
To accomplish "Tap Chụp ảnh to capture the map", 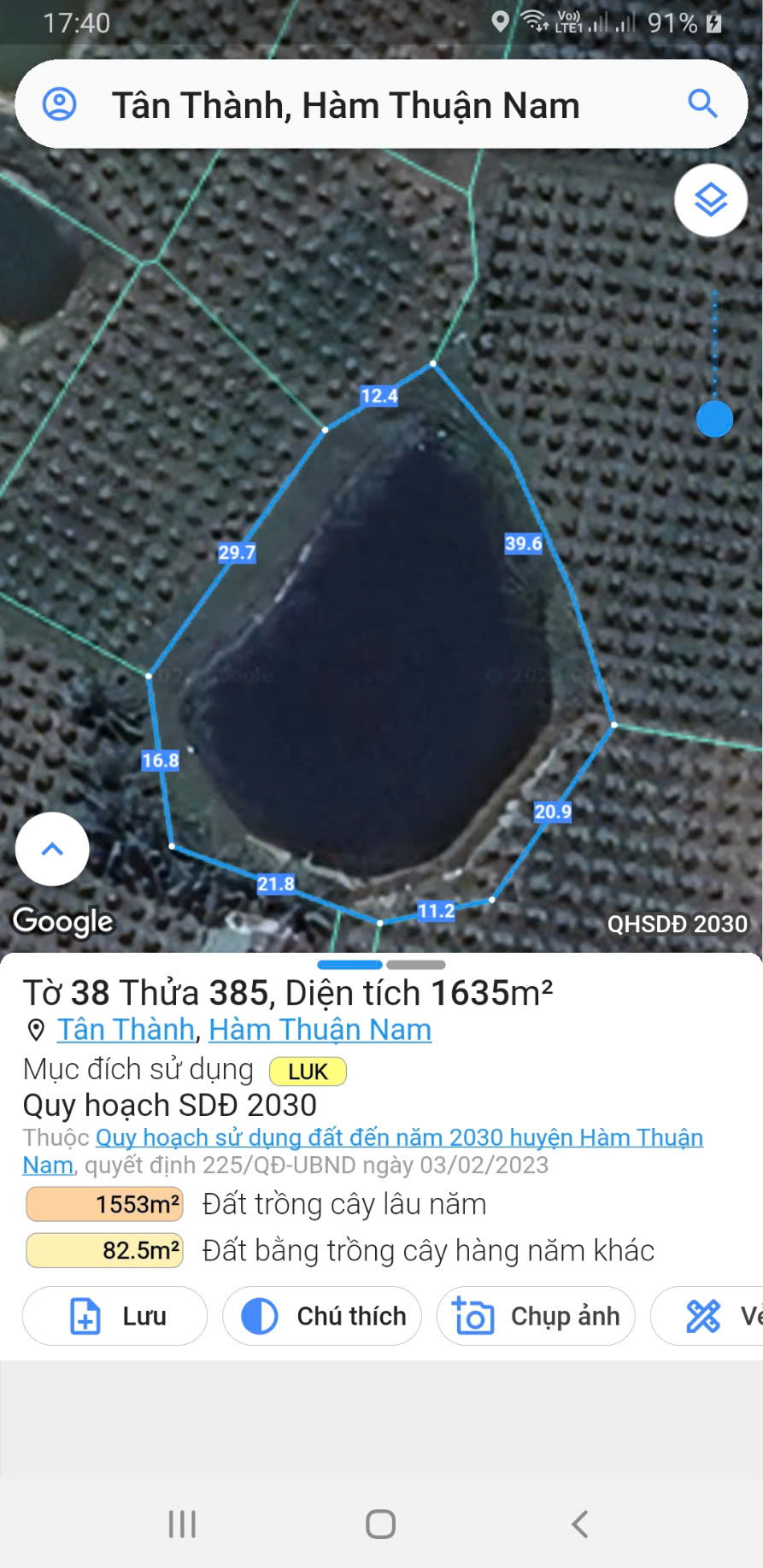I will [536, 1316].
